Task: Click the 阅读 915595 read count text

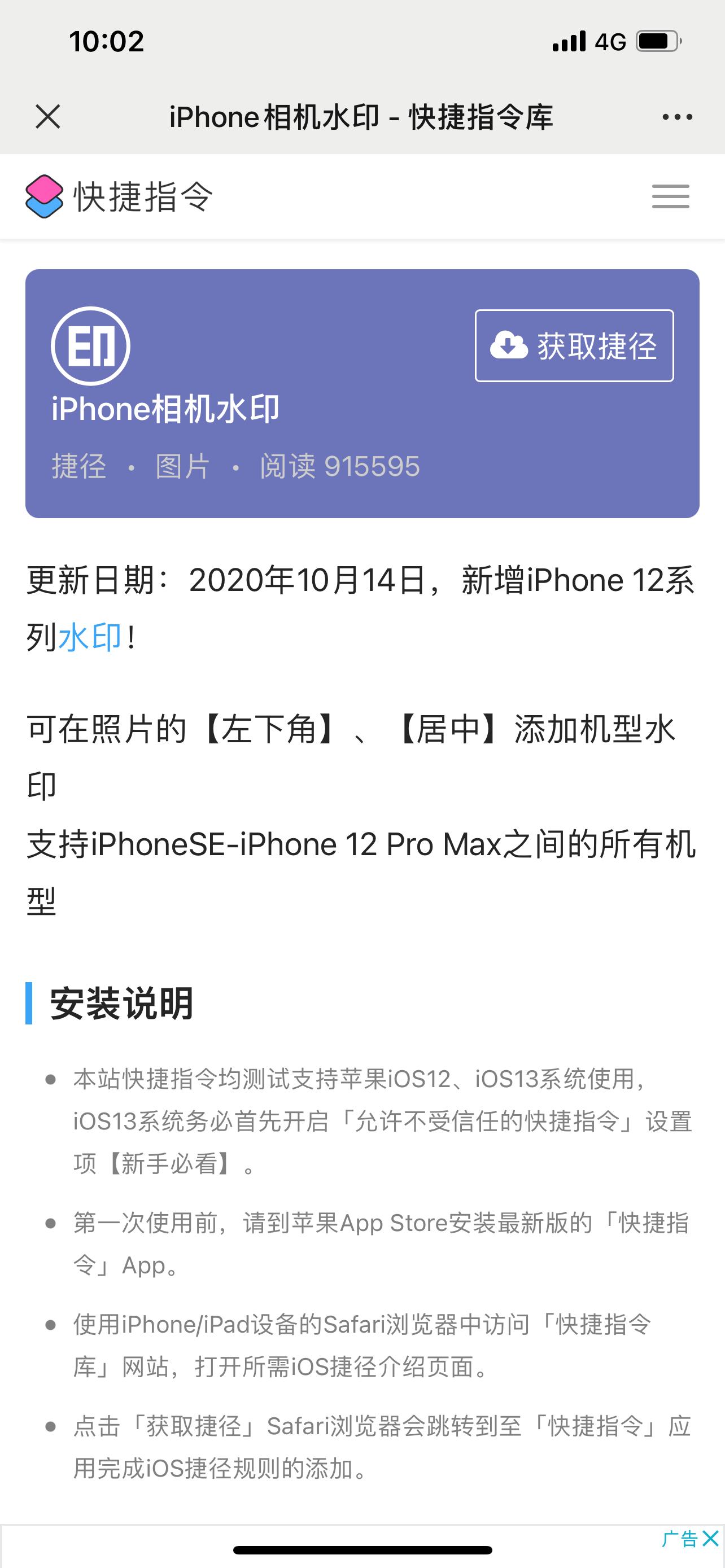Action: (338, 466)
